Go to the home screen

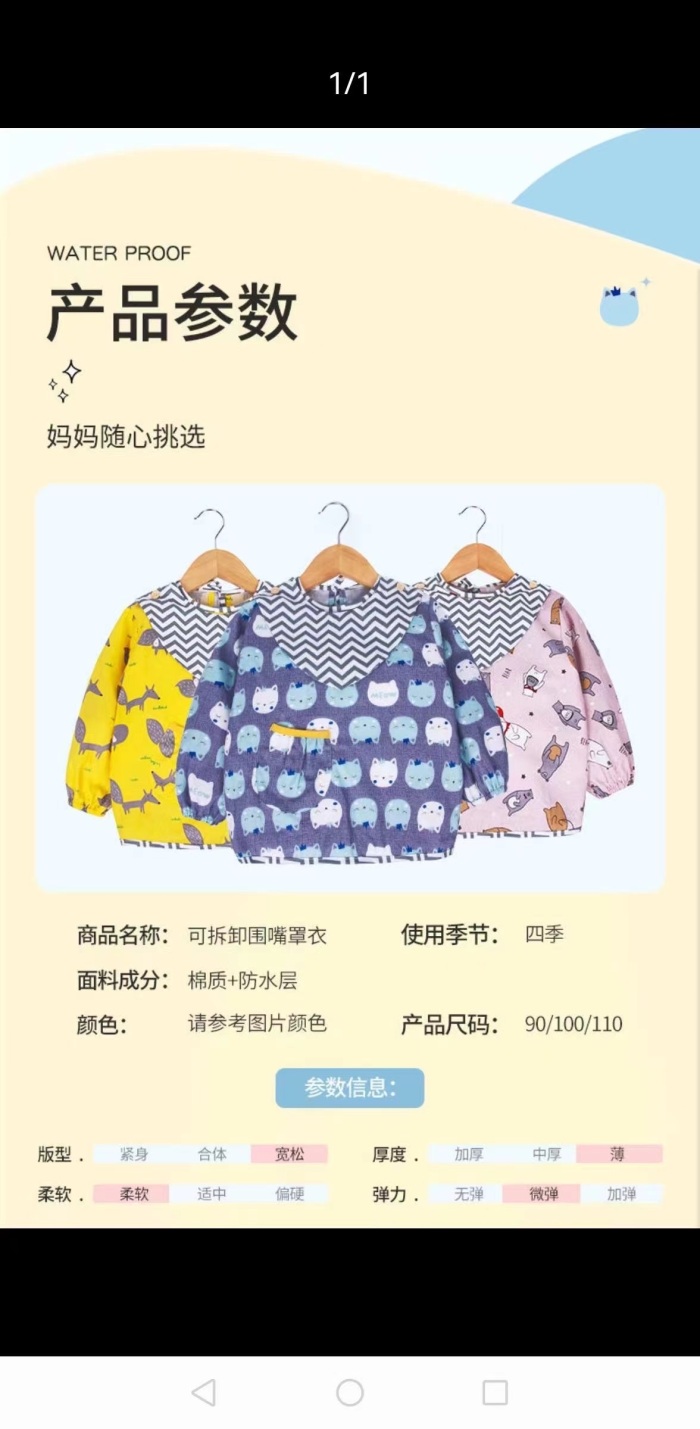[350, 1392]
